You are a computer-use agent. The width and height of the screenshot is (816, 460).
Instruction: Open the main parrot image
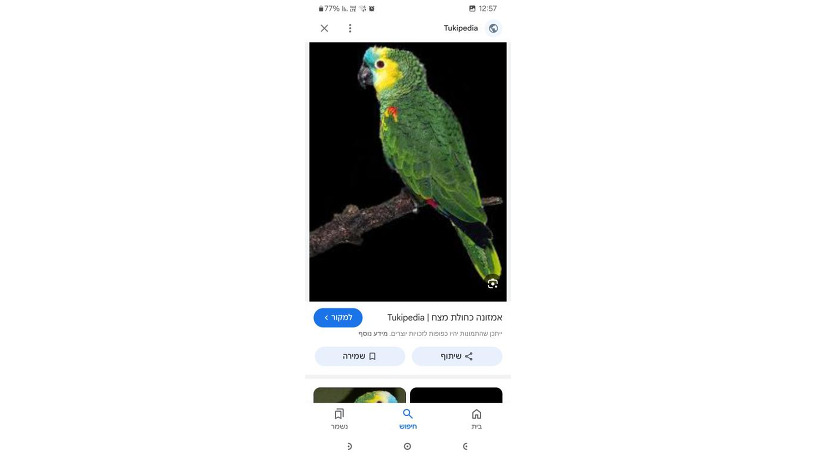click(407, 170)
